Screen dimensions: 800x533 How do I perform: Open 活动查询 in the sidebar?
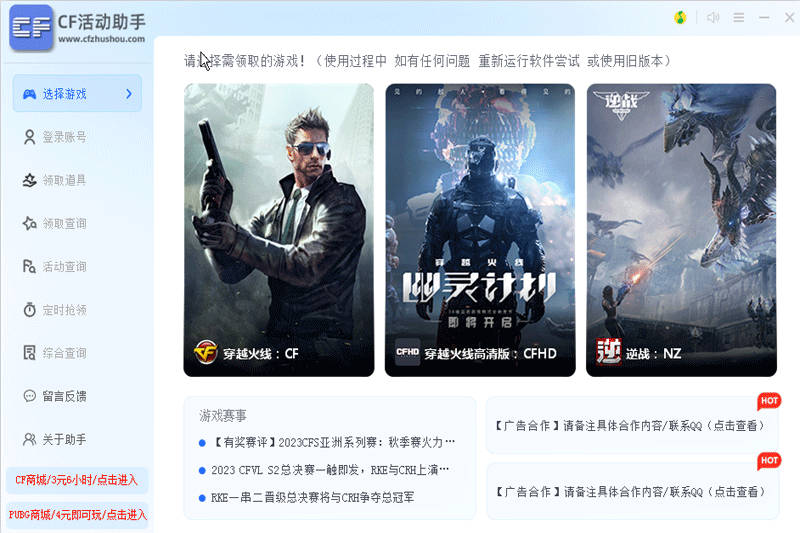pos(64,266)
